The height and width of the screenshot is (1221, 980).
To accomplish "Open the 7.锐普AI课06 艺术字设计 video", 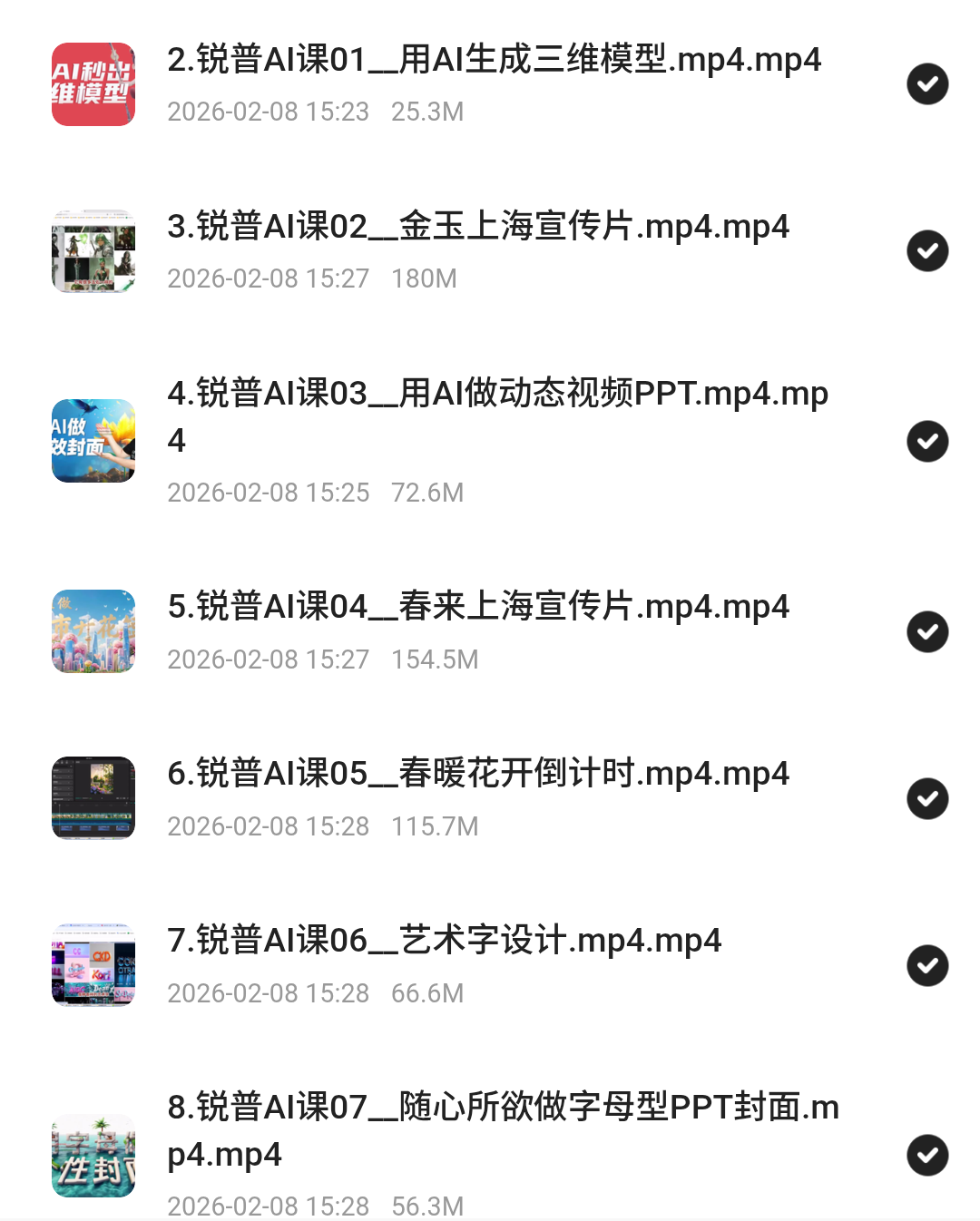I will 445,942.
